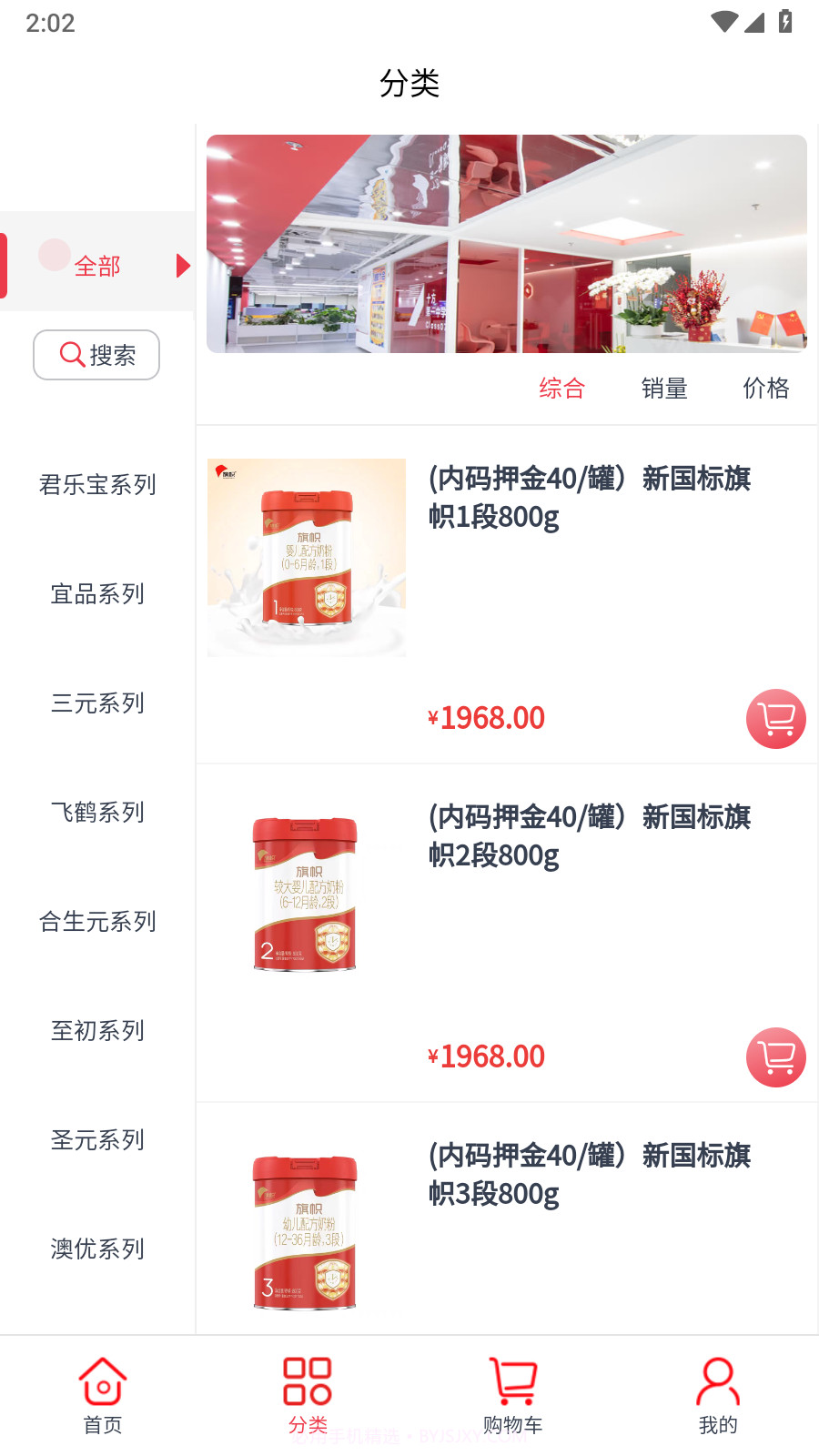The image size is (819, 1456).
Task: Open the 我的 profile icon
Action: pos(718,1381)
